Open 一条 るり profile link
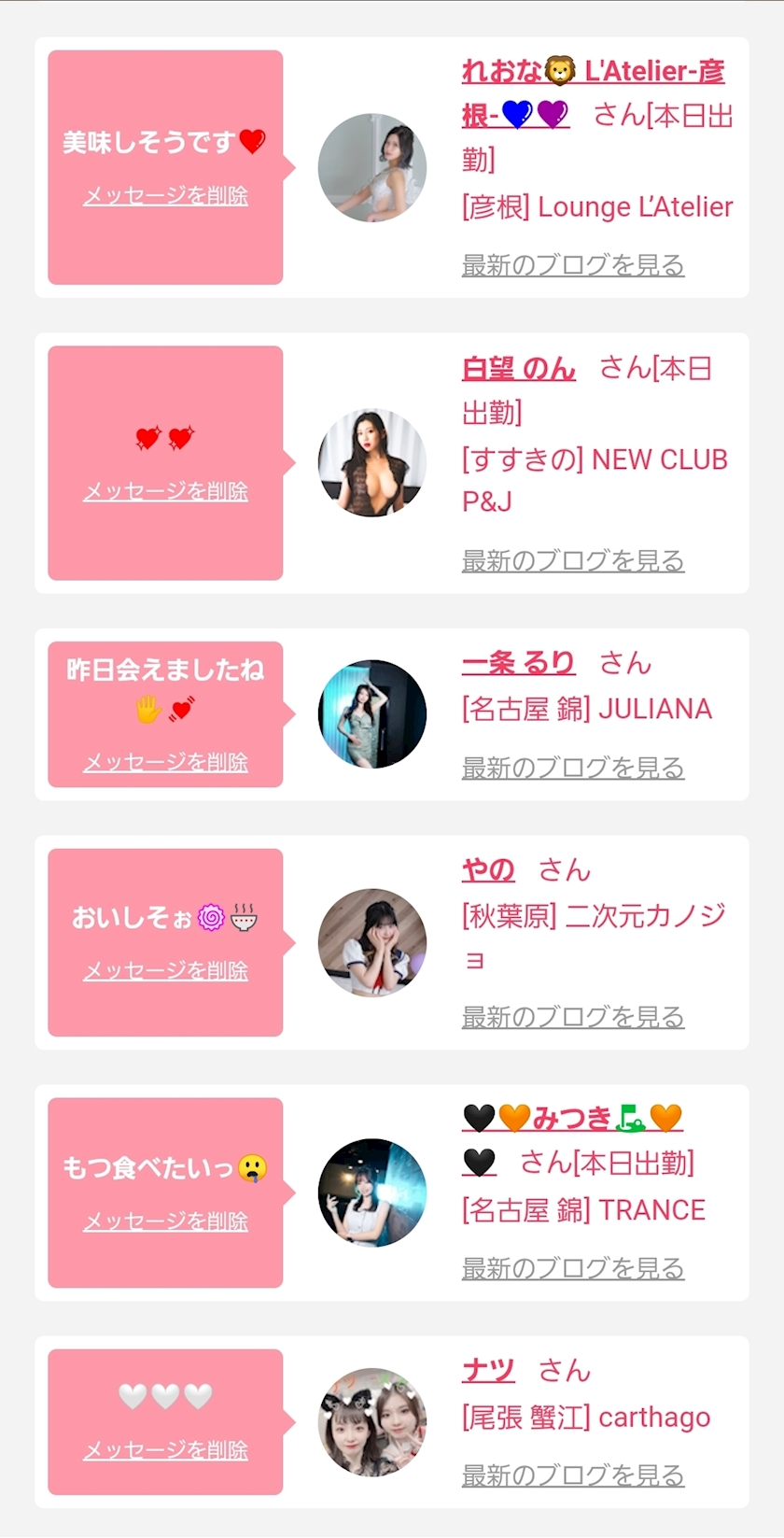The image size is (784, 1538). click(518, 663)
